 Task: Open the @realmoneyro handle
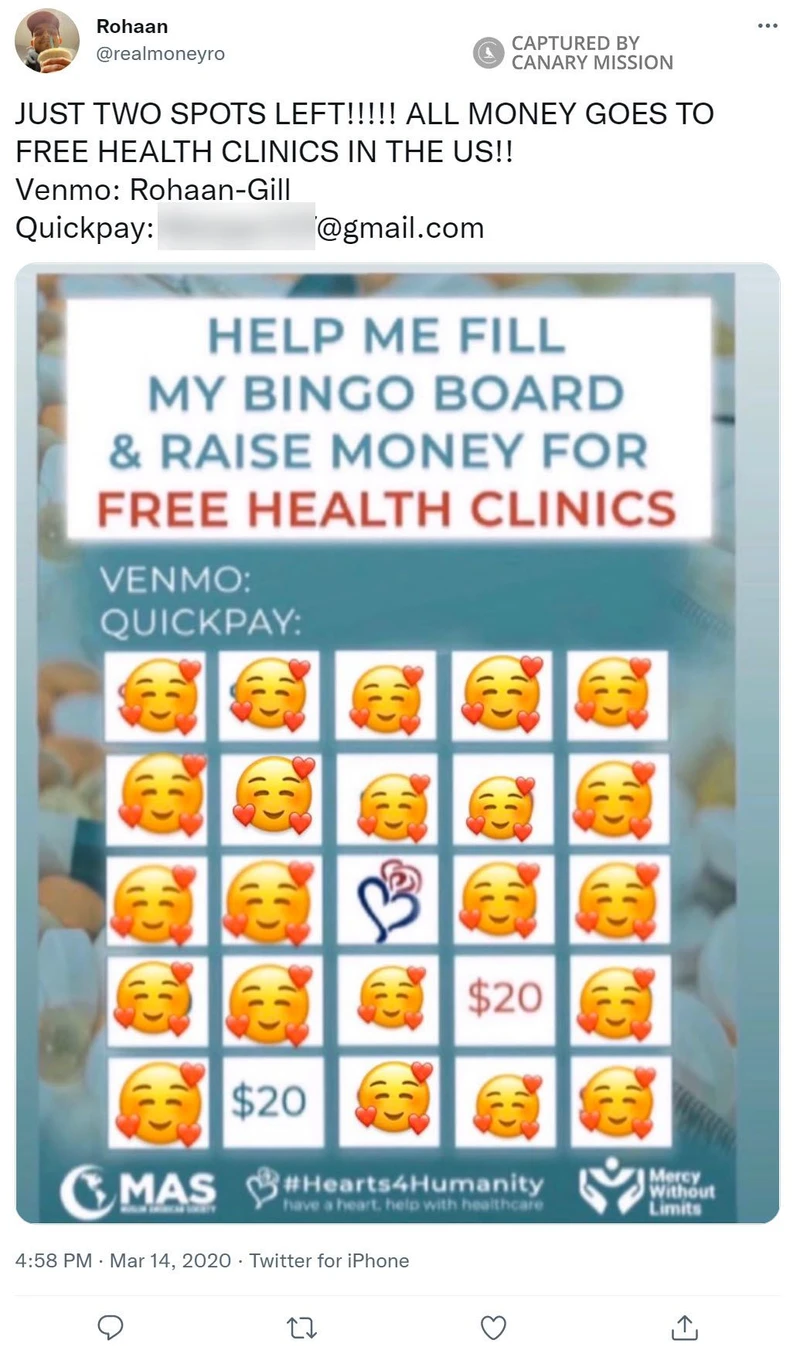pyautogui.click(x=159, y=54)
